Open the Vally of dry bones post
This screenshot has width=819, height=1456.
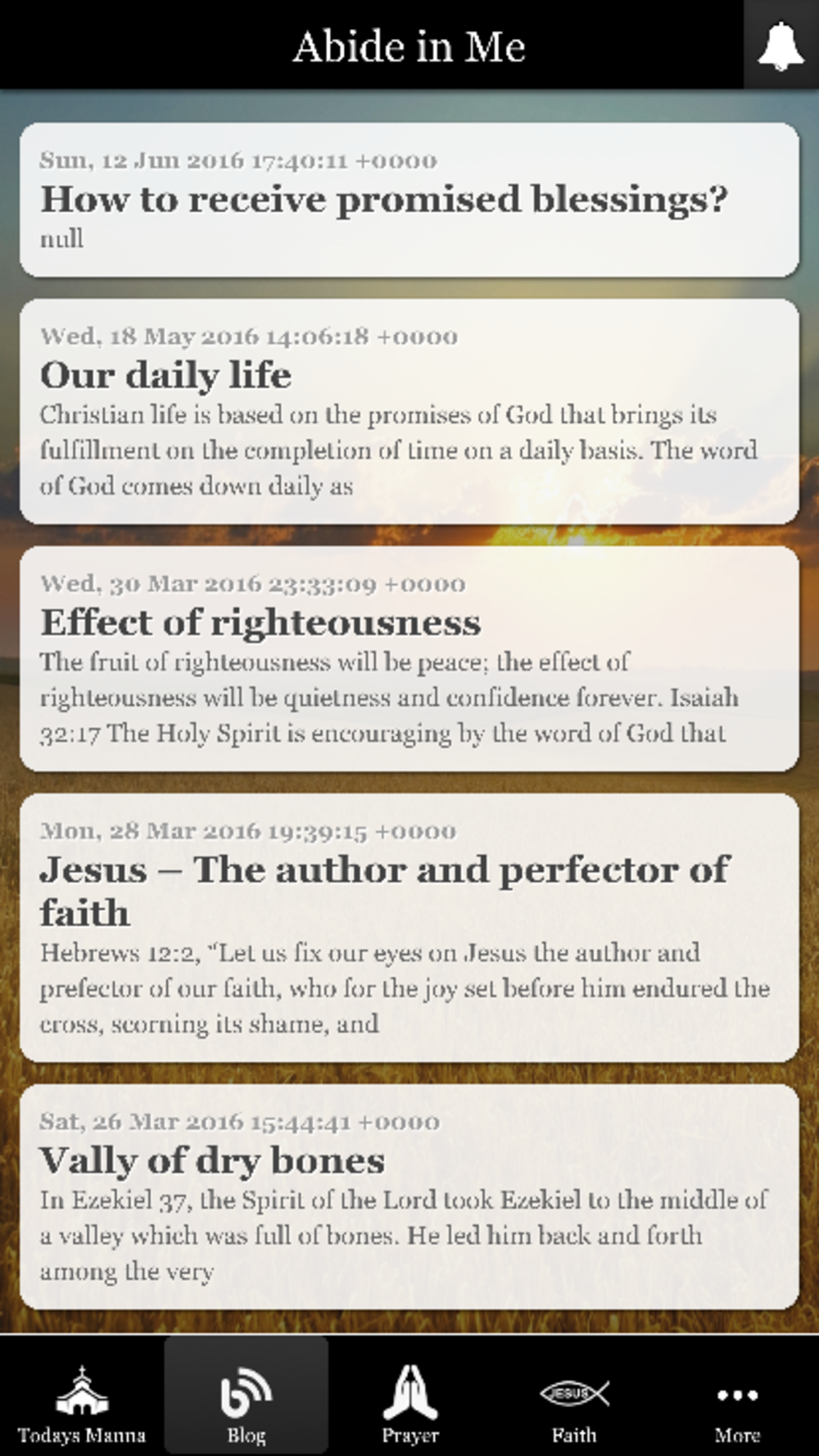pos(409,1197)
